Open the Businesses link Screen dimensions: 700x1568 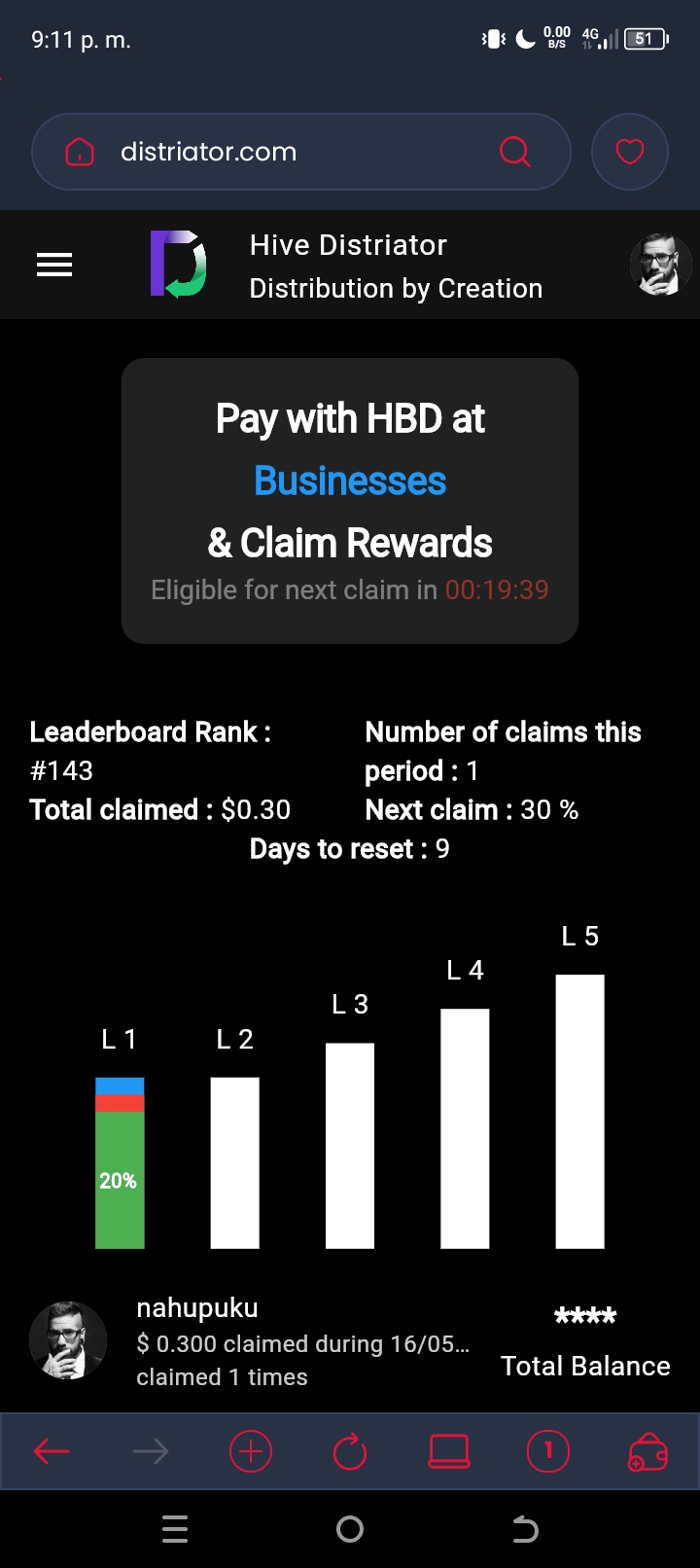point(350,481)
